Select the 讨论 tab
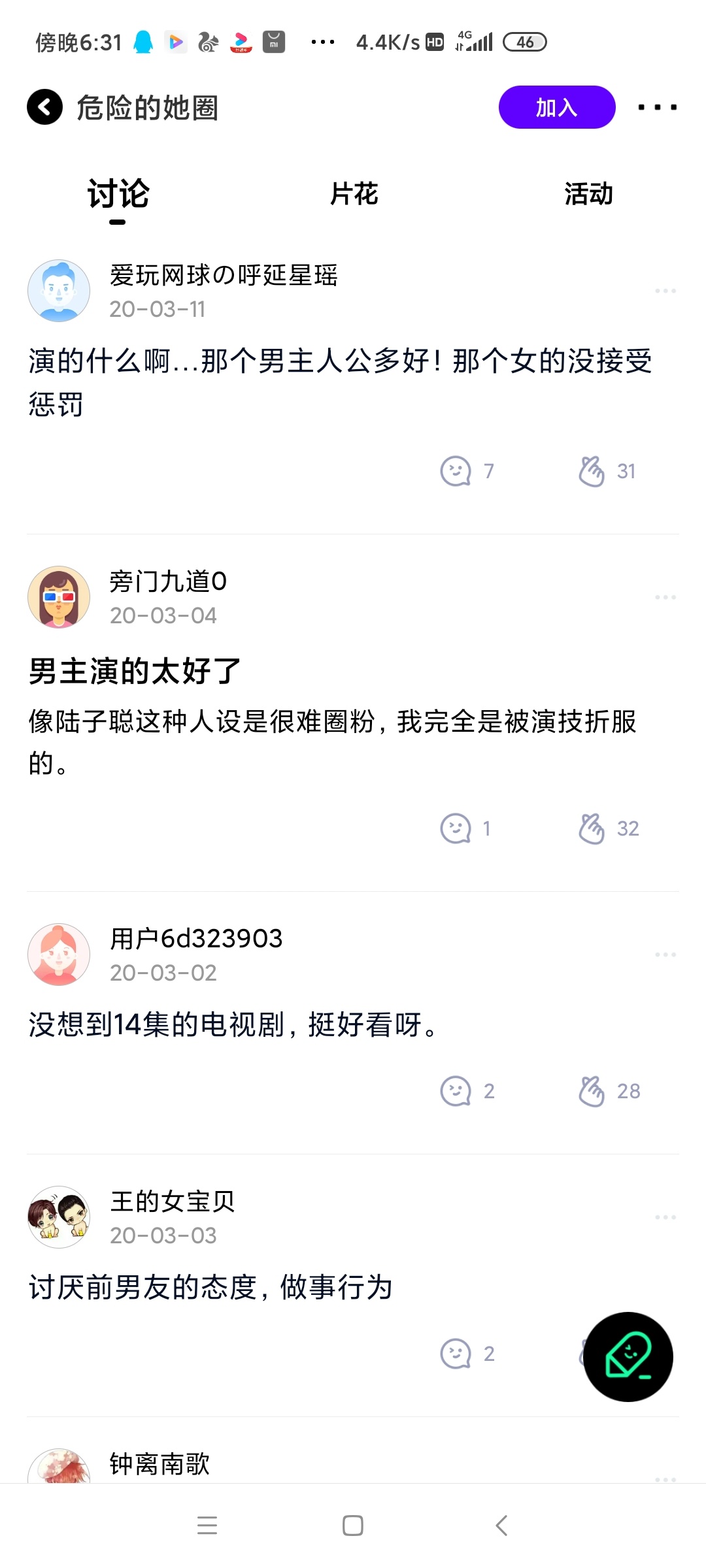 point(118,194)
